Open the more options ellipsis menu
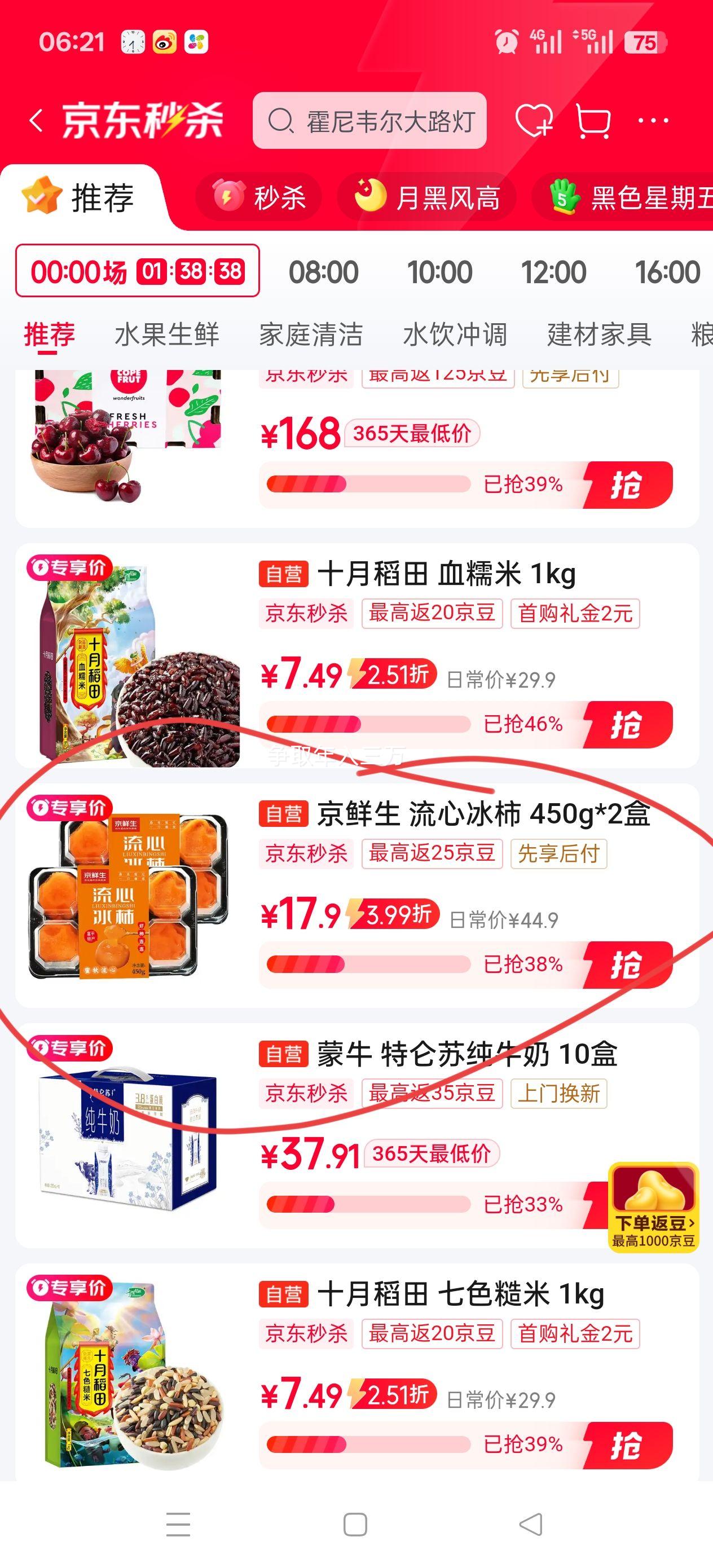 tap(653, 121)
